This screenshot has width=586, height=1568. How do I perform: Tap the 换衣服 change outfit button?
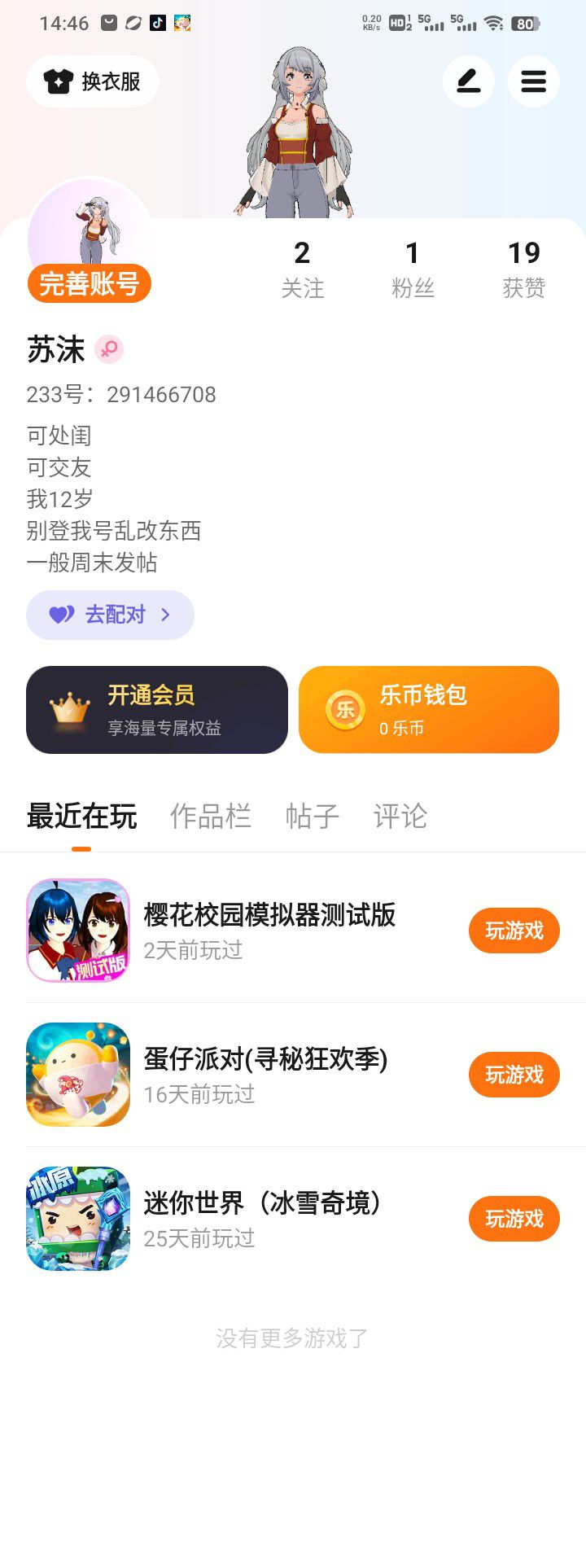coord(93,81)
